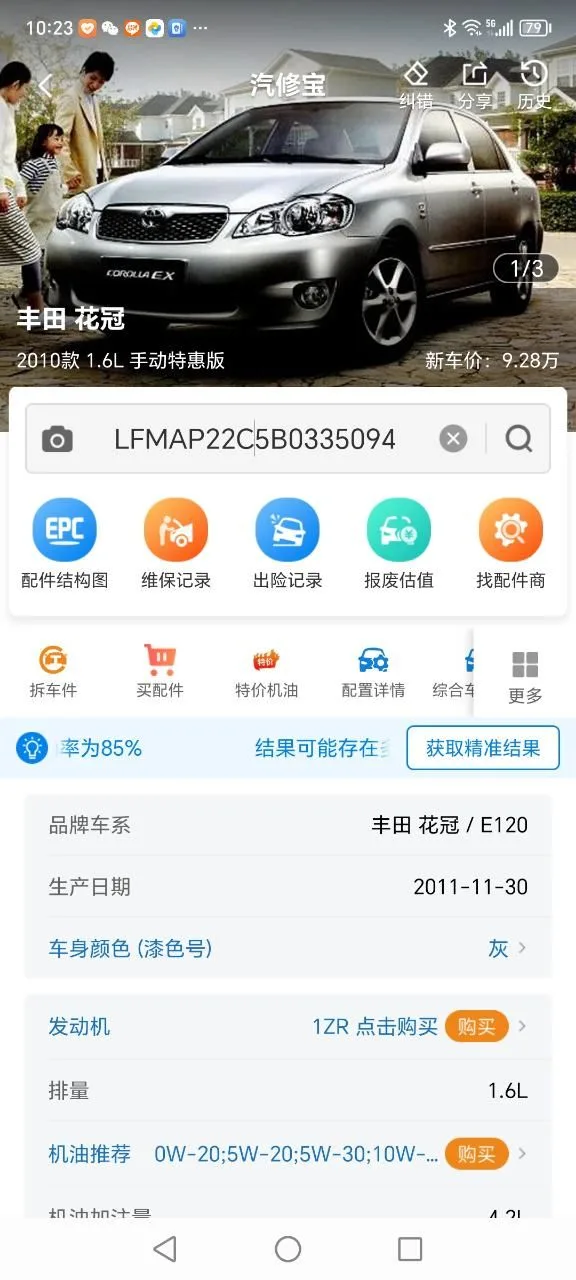Open 车身颜色 paint code row
Image resolution: width=576 pixels, height=1280 pixels.
[288, 948]
